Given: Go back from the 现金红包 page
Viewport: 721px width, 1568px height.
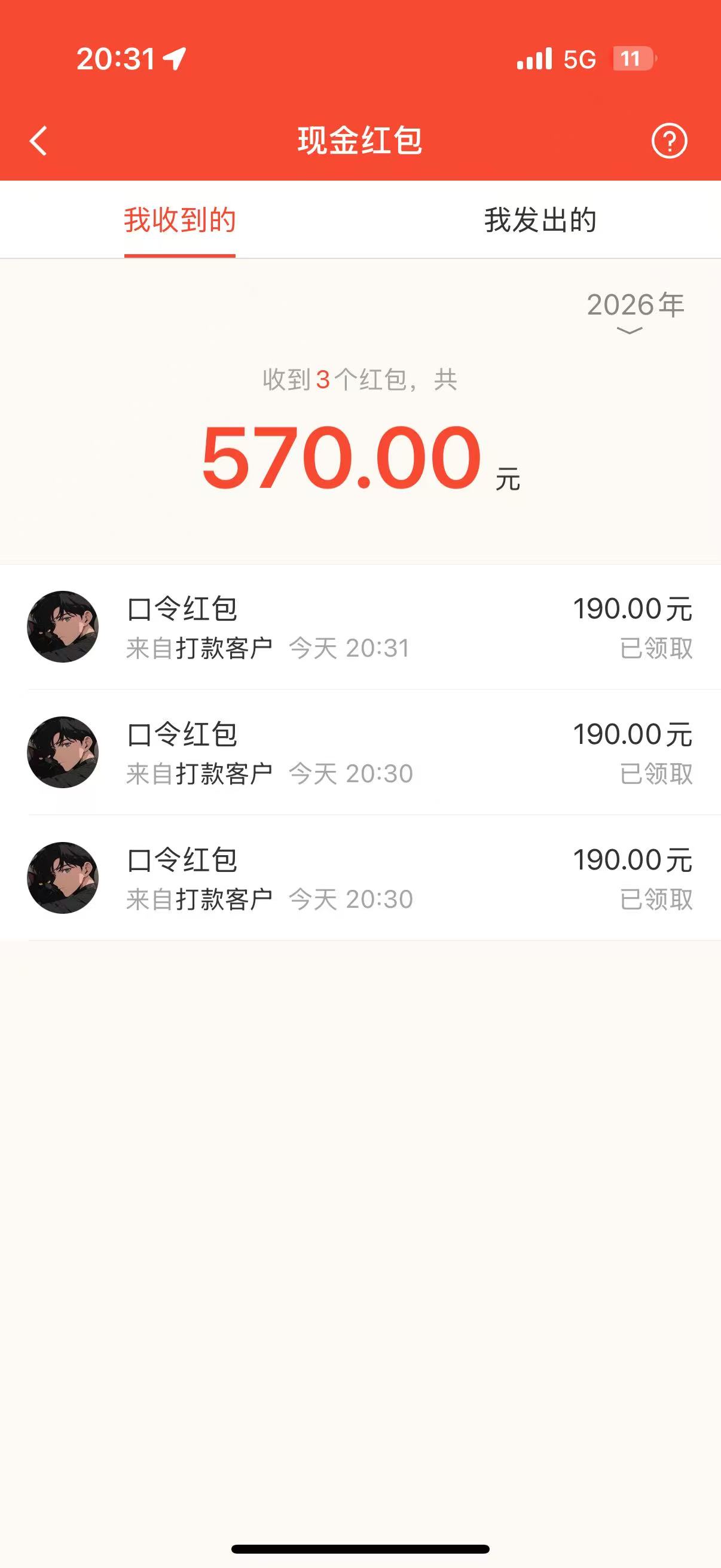Looking at the screenshot, I should point(38,141).
